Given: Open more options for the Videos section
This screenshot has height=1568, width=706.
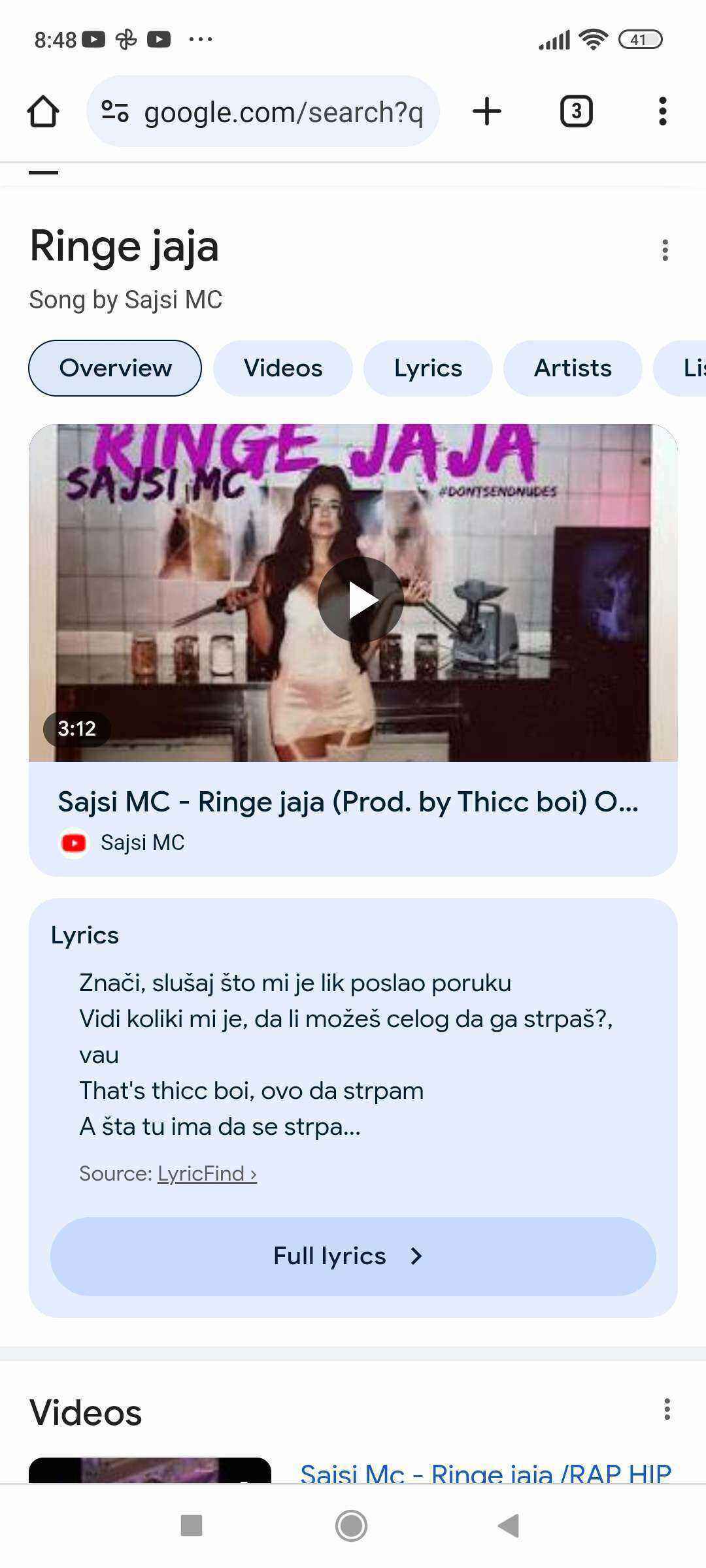Looking at the screenshot, I should 666,1409.
